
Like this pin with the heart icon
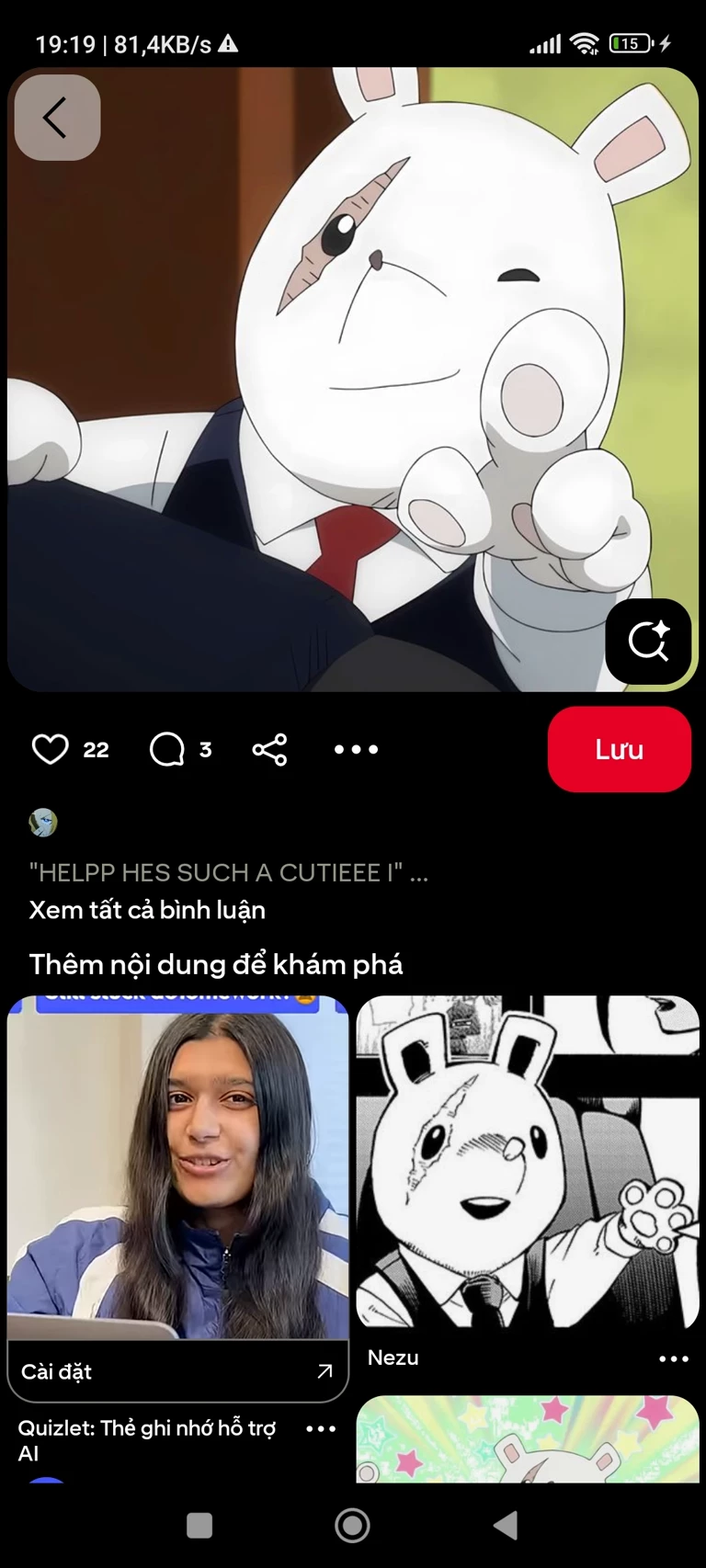(51, 749)
